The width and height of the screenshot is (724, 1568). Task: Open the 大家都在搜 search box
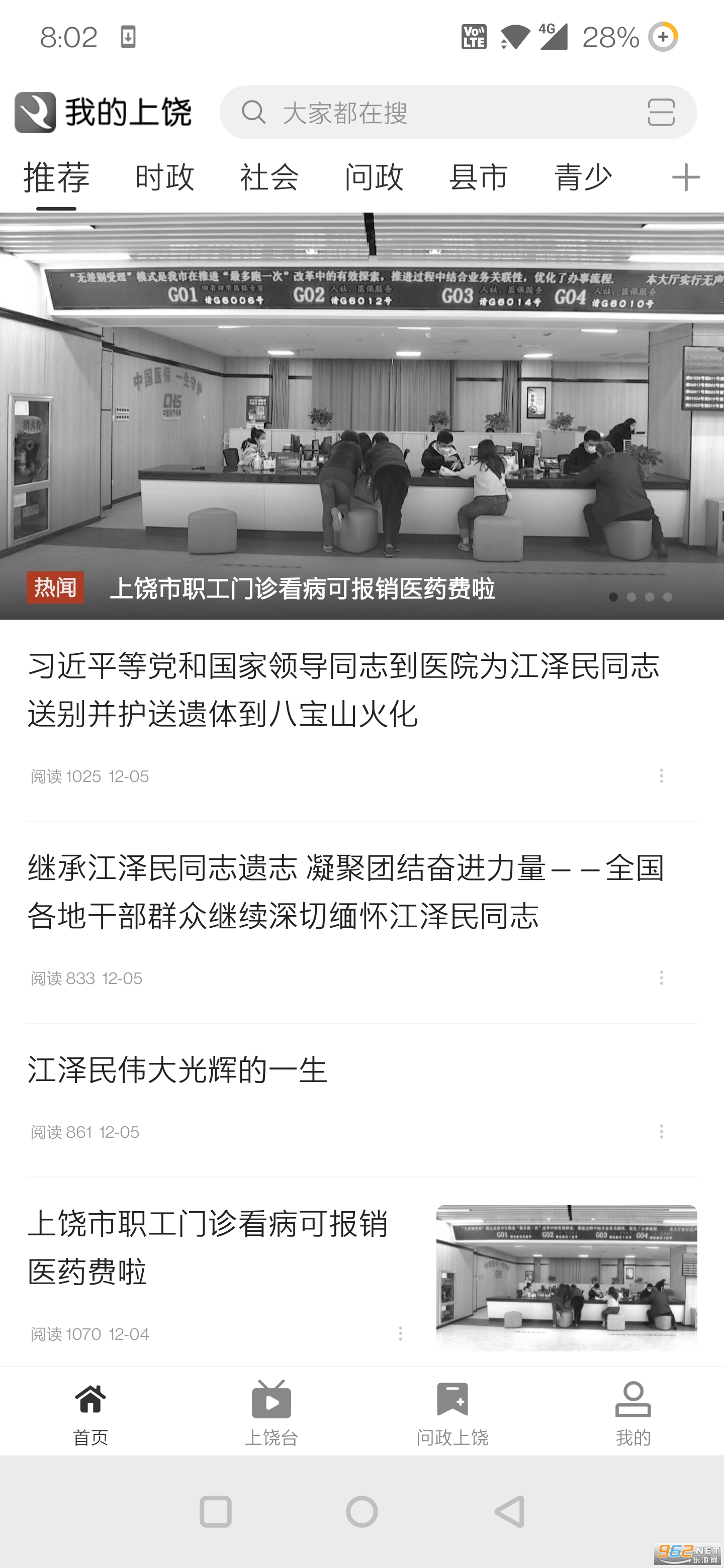click(x=426, y=113)
